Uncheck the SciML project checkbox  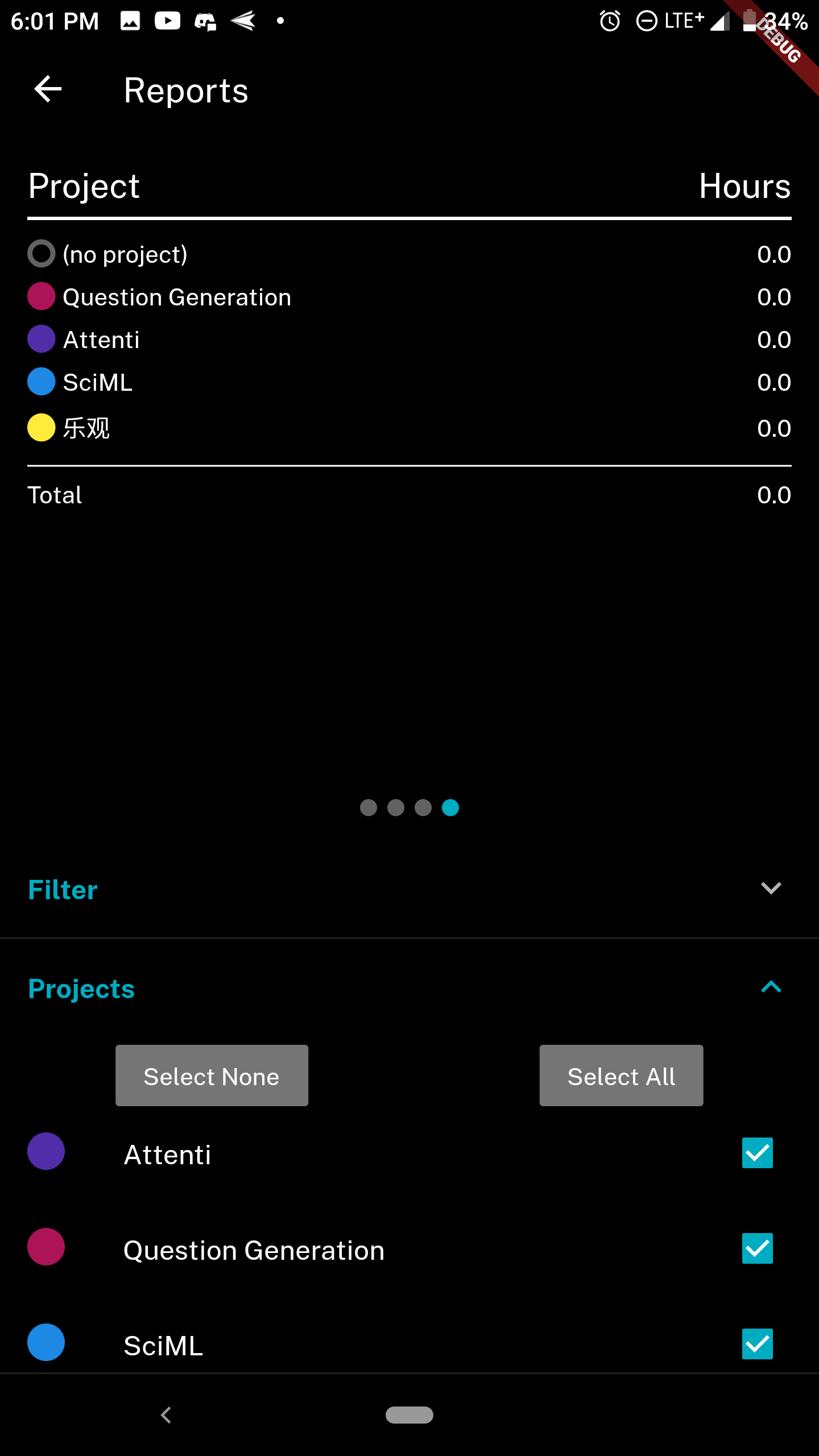pos(757,1344)
